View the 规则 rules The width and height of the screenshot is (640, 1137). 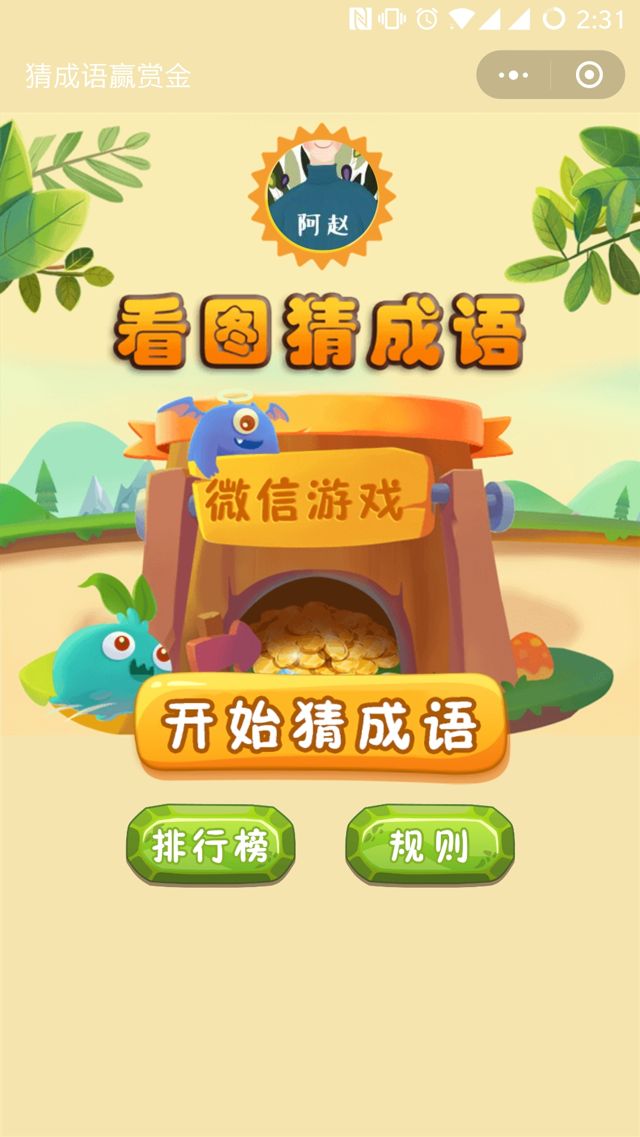pyautogui.click(x=430, y=846)
